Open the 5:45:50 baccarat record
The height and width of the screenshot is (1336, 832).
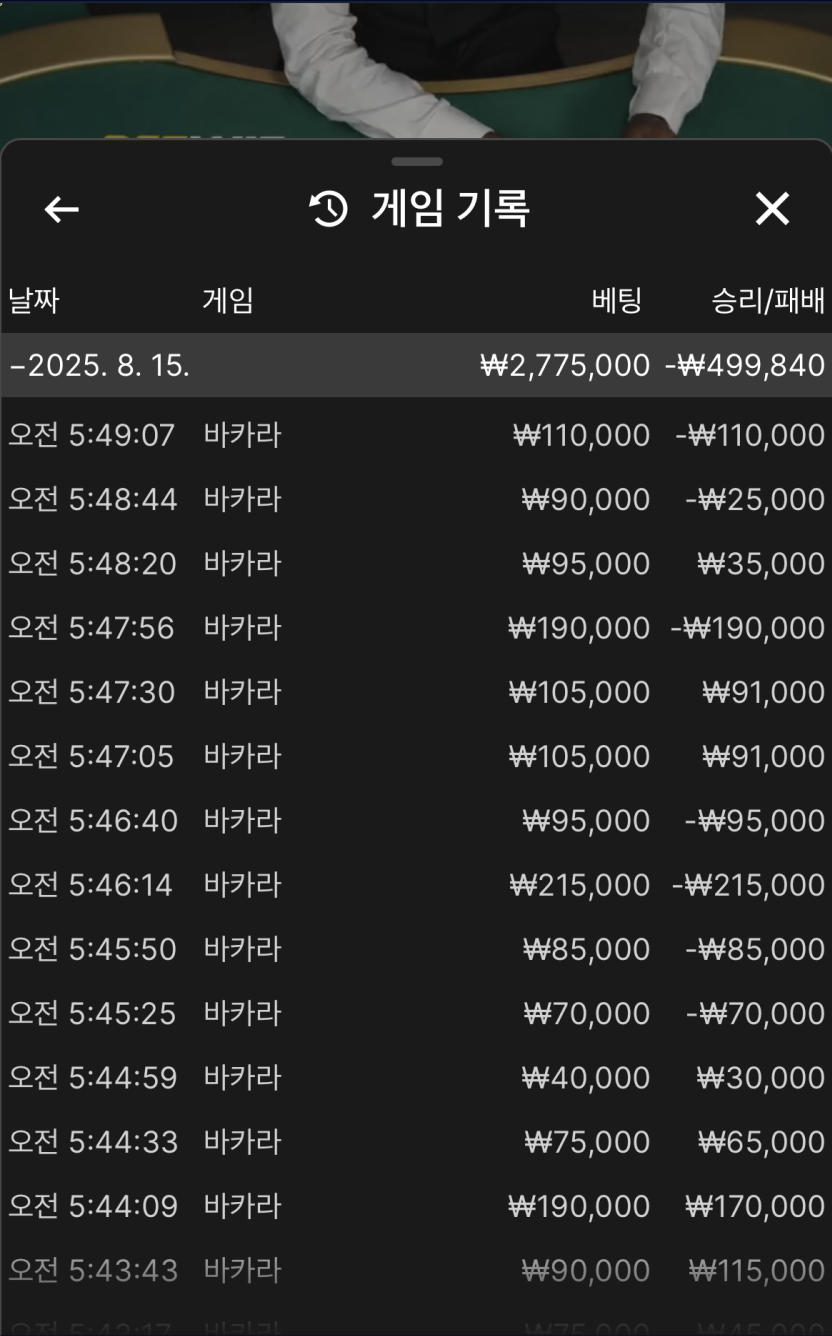pyautogui.click(x=416, y=948)
